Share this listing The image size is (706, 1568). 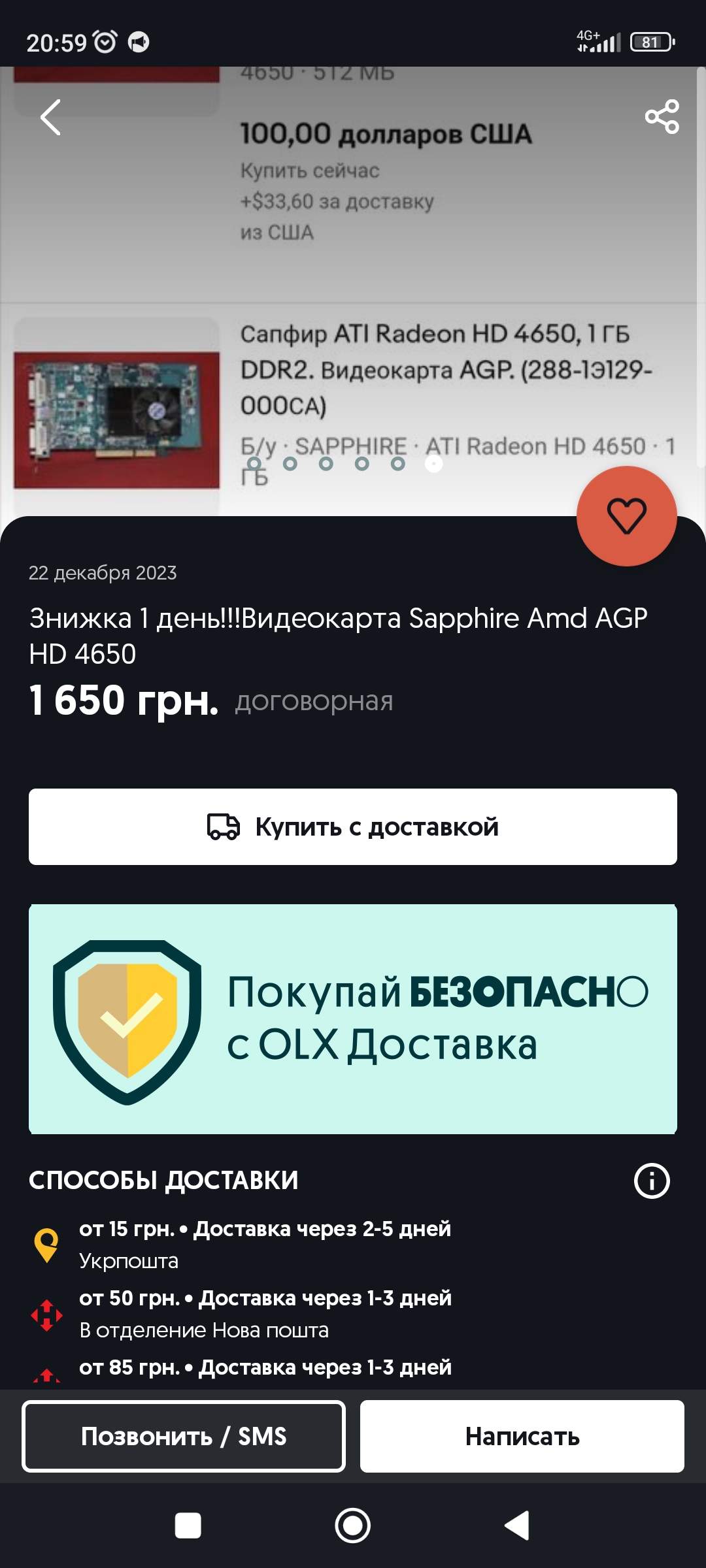pos(662,117)
